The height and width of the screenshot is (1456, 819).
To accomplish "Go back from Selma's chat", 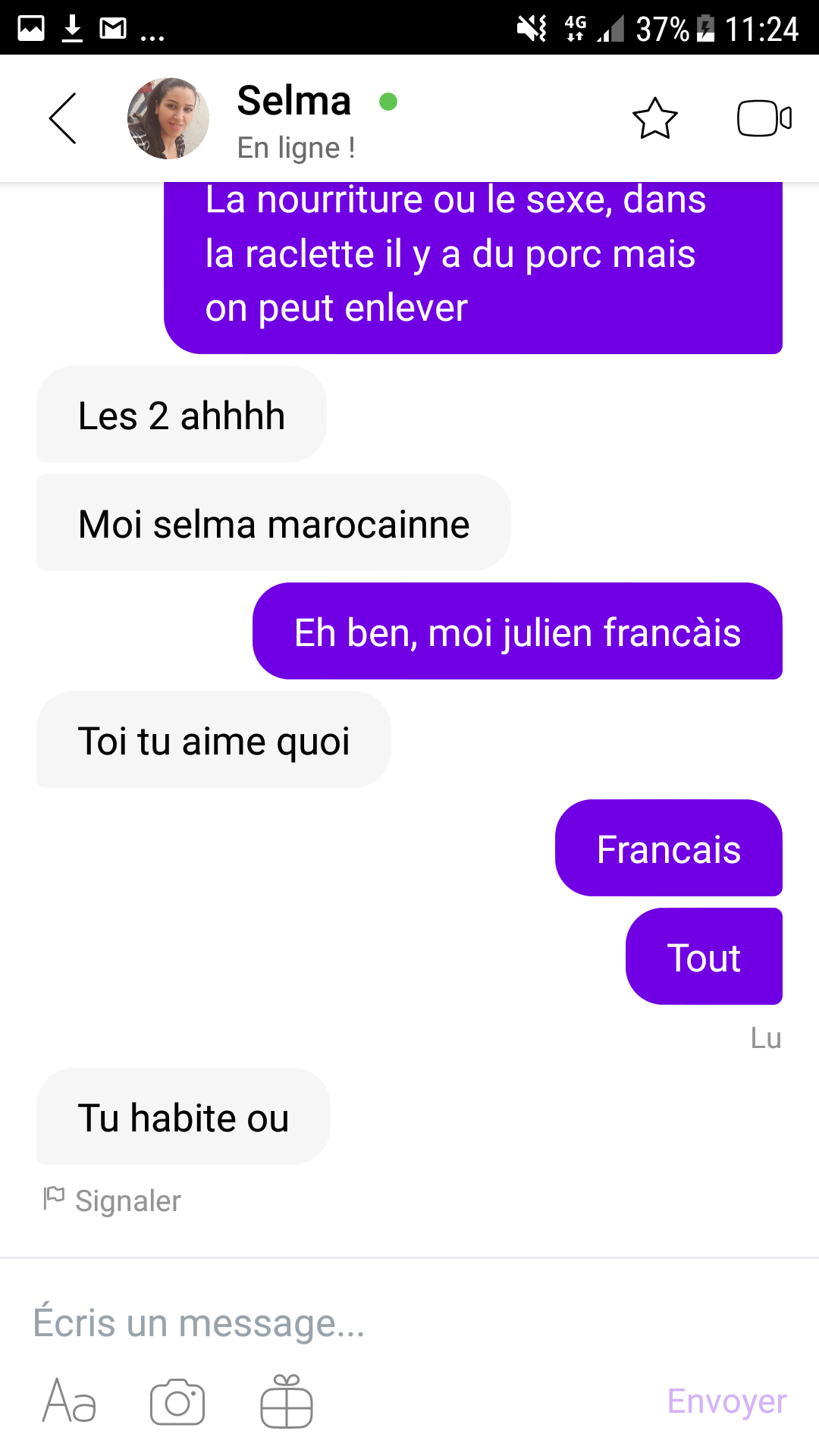I will [x=63, y=118].
